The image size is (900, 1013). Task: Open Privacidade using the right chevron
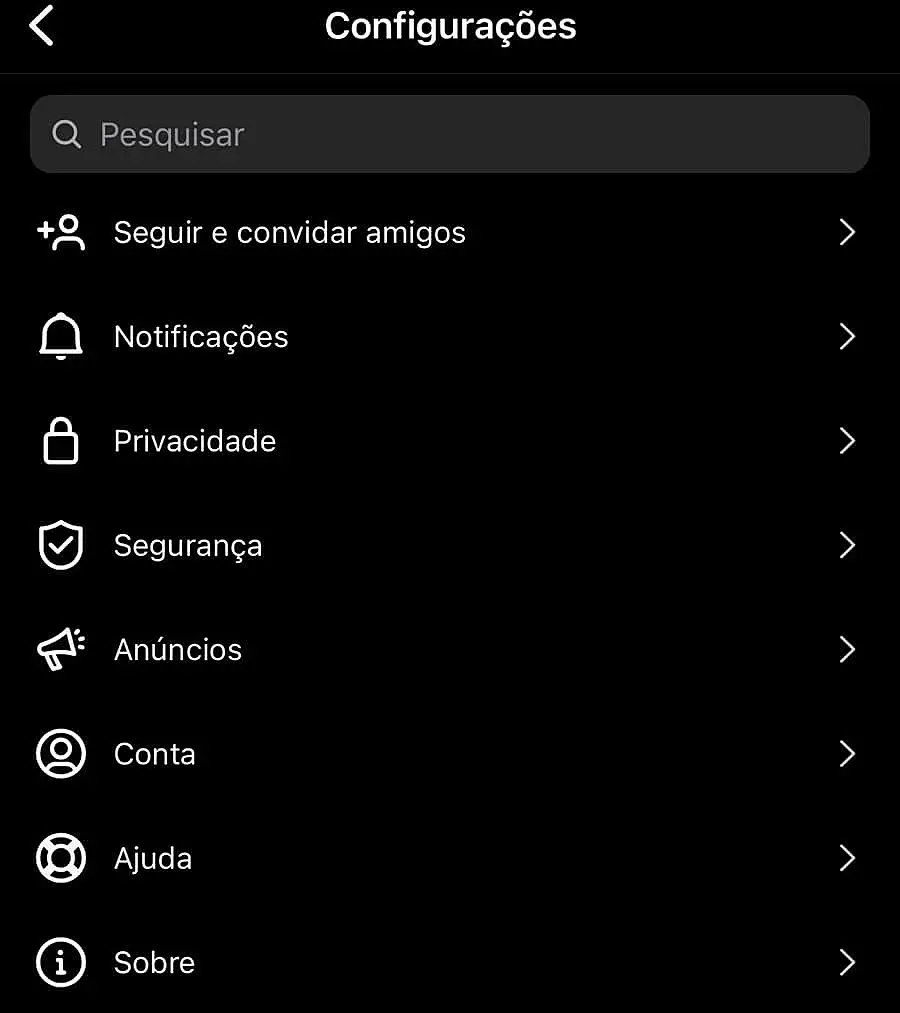tap(847, 440)
